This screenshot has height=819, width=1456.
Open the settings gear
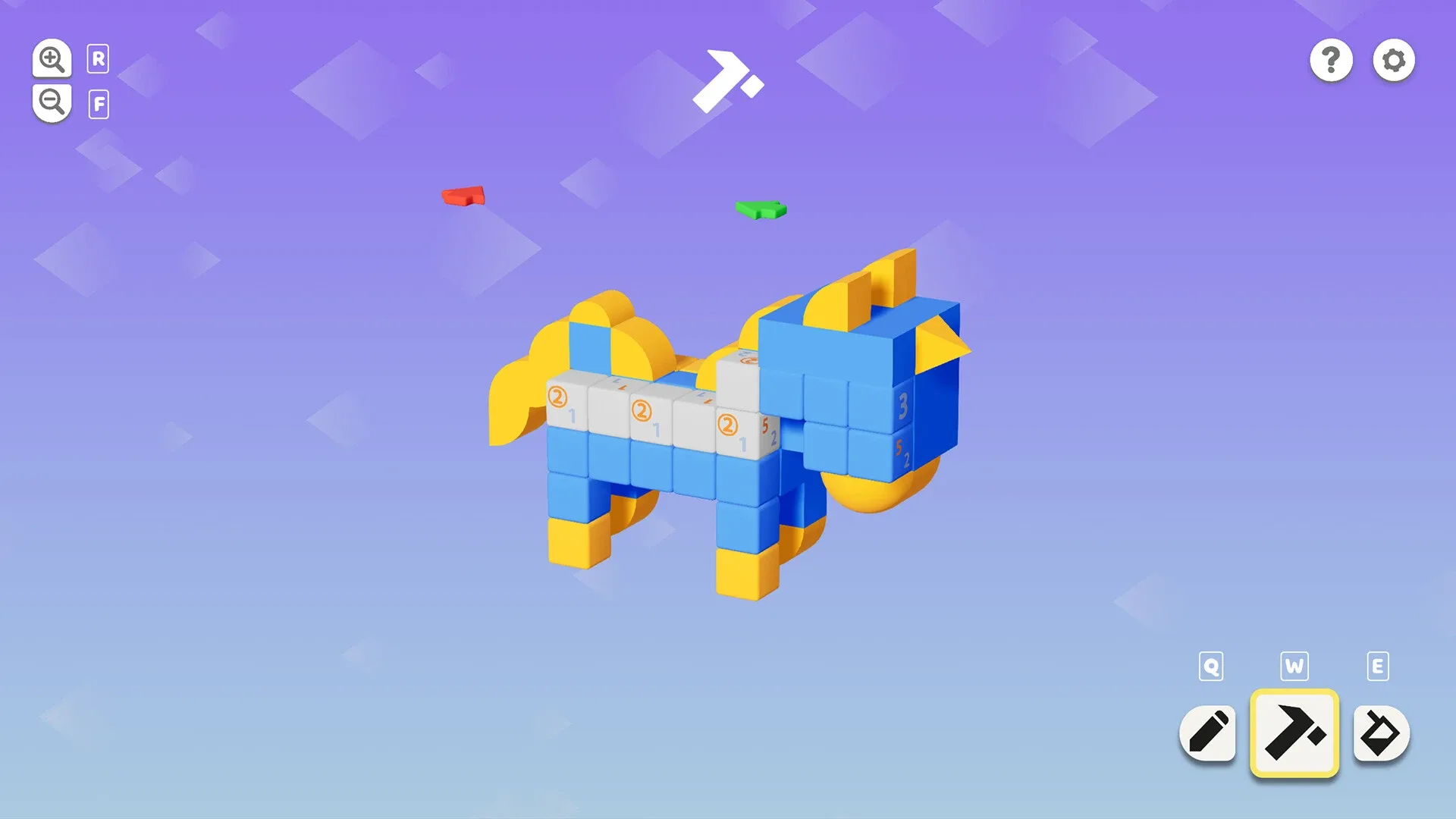[1393, 60]
